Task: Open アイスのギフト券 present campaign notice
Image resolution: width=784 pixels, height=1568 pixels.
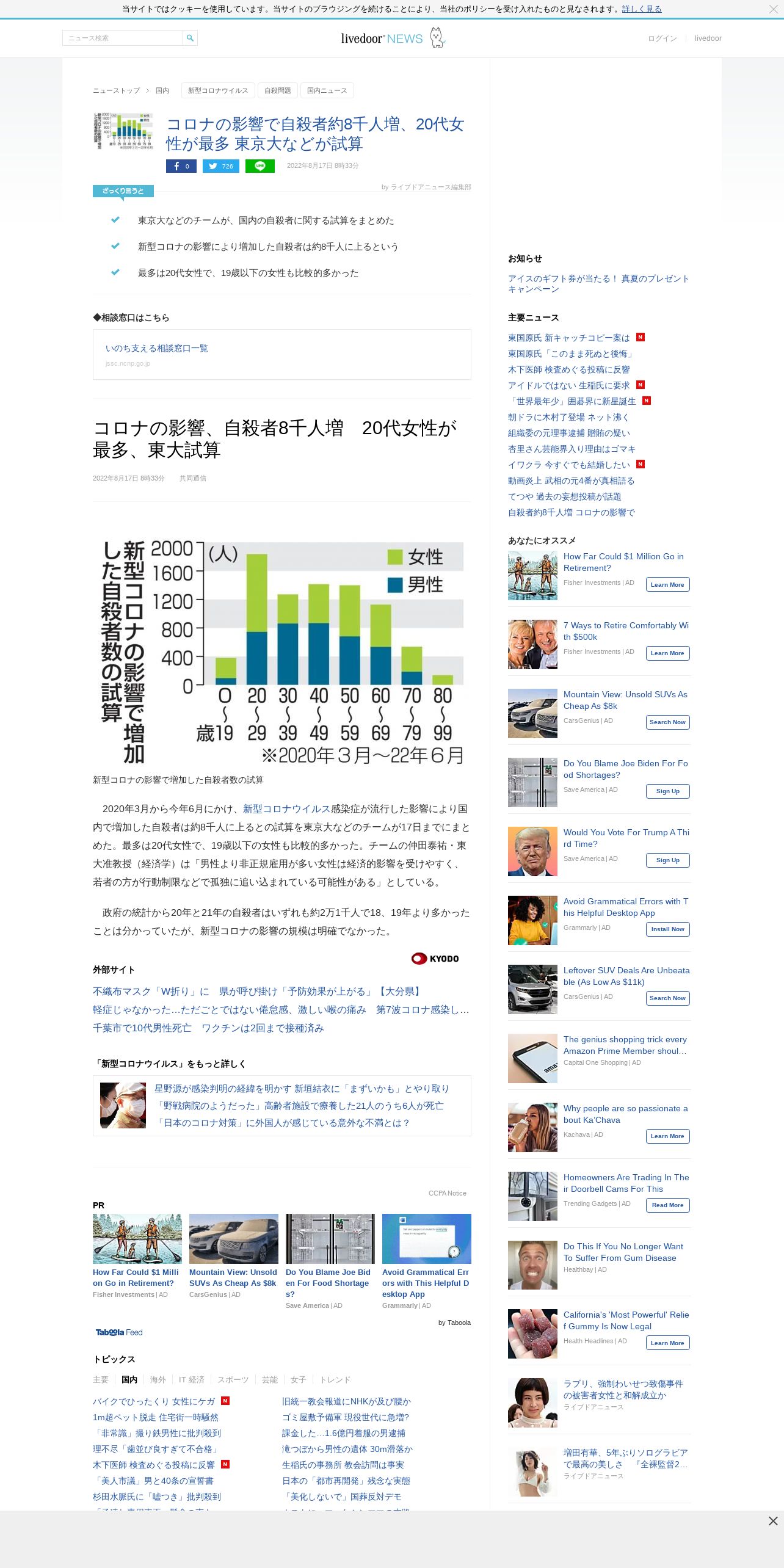Action: click(598, 283)
